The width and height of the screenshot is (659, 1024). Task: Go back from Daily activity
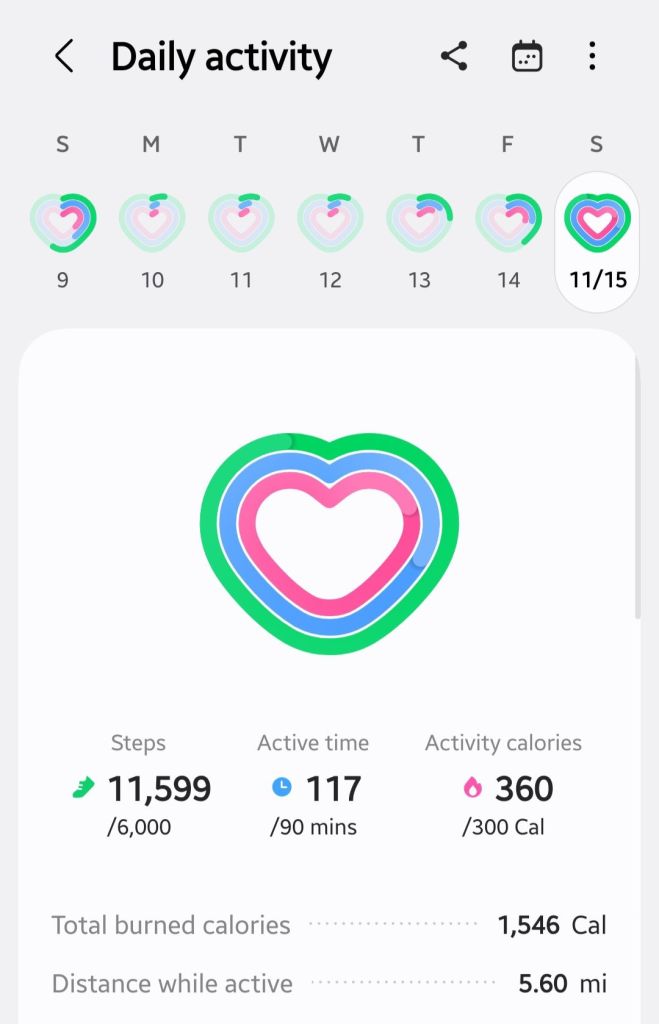click(x=64, y=57)
